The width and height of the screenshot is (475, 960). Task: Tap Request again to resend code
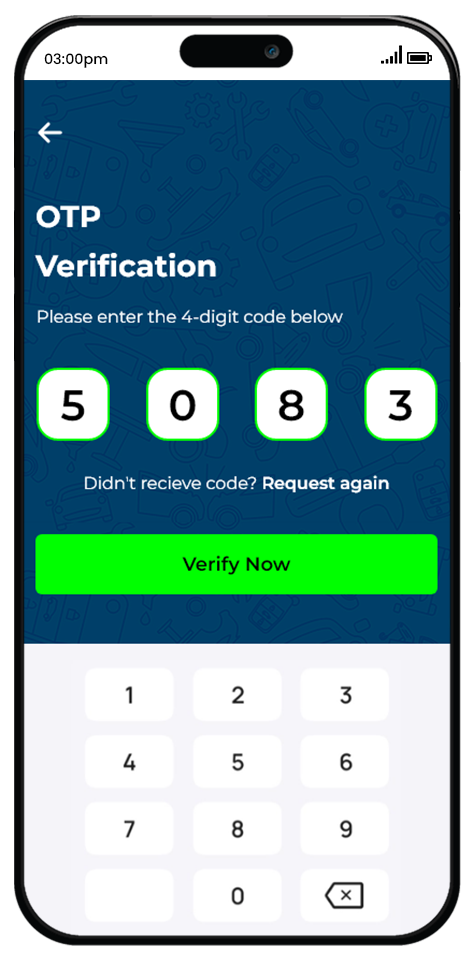[326, 483]
